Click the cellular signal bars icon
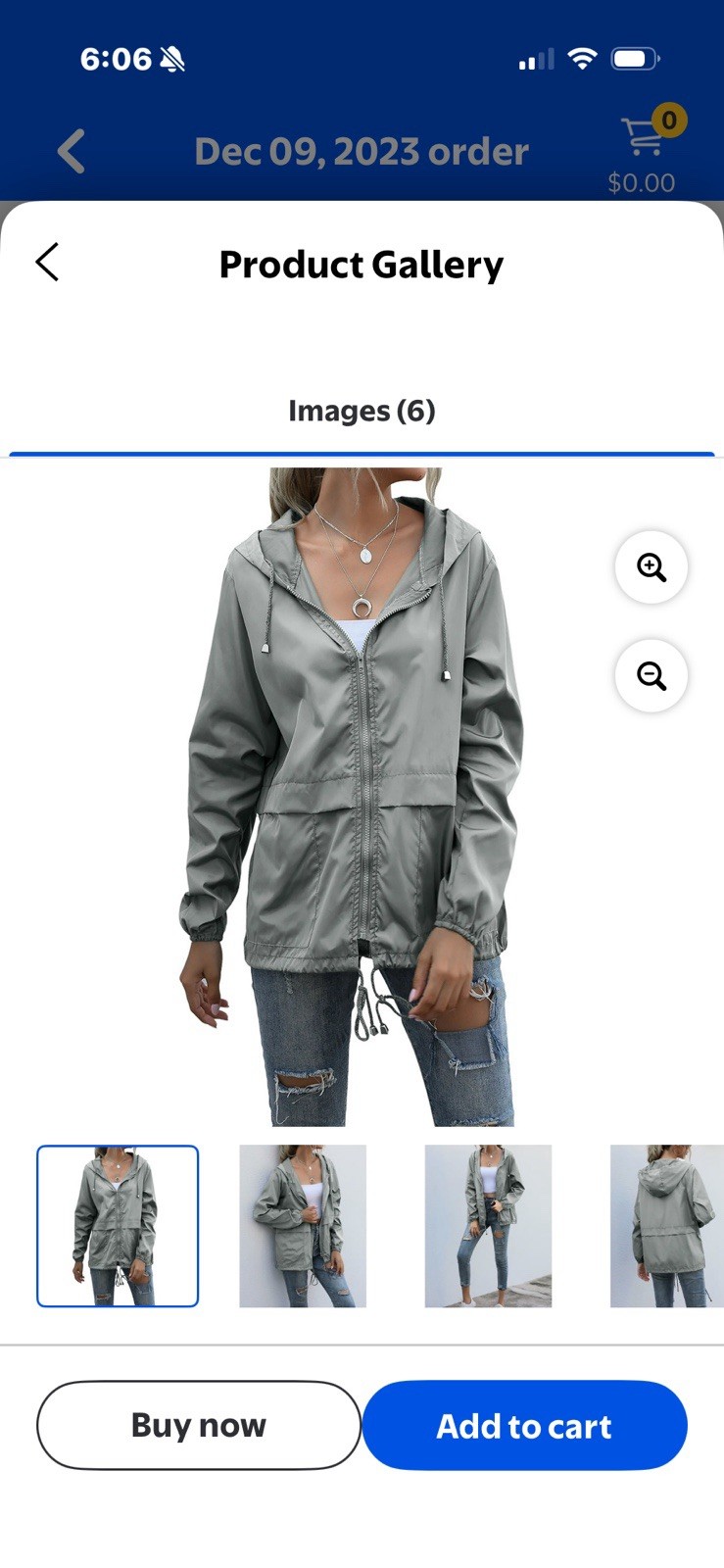724x1568 pixels. (534, 59)
